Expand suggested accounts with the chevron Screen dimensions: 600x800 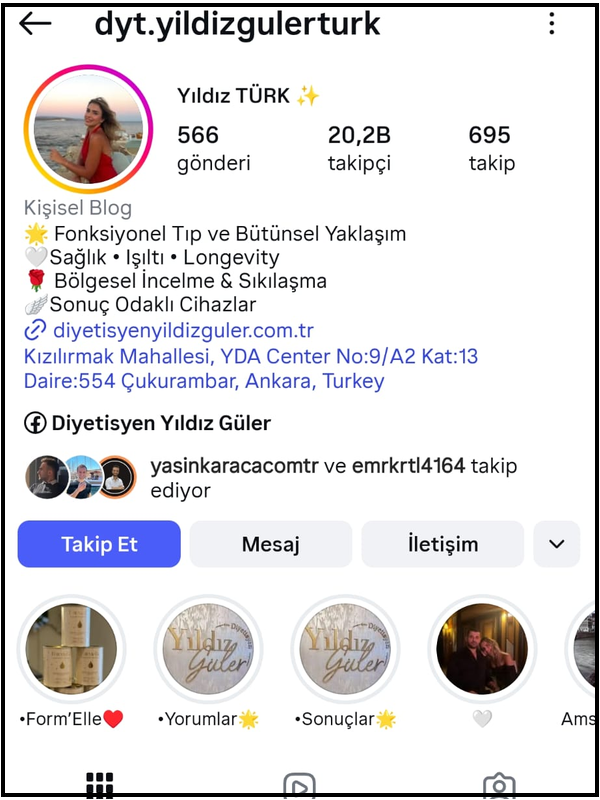click(x=557, y=544)
